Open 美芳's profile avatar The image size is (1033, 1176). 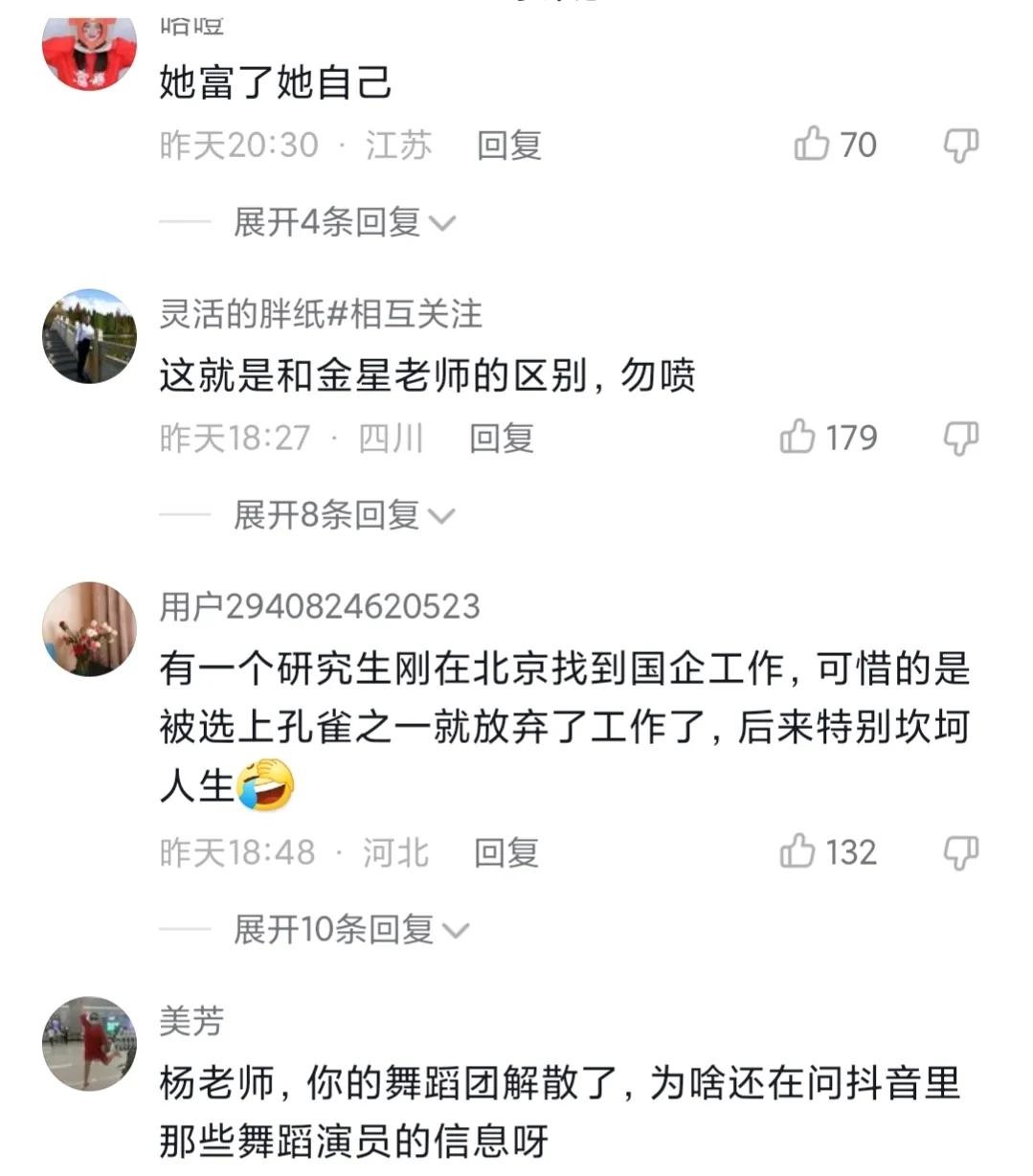pyautogui.click(x=89, y=1043)
